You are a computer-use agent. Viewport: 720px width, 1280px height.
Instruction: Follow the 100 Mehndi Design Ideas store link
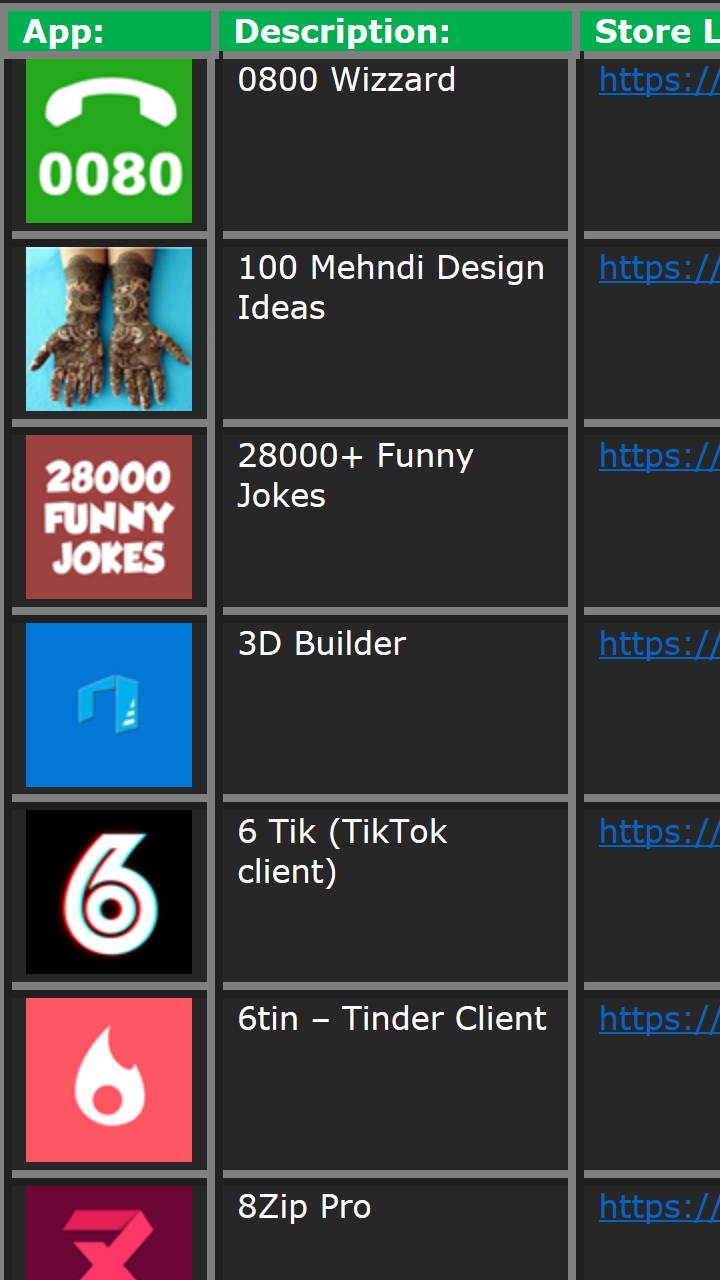pyautogui.click(x=659, y=268)
